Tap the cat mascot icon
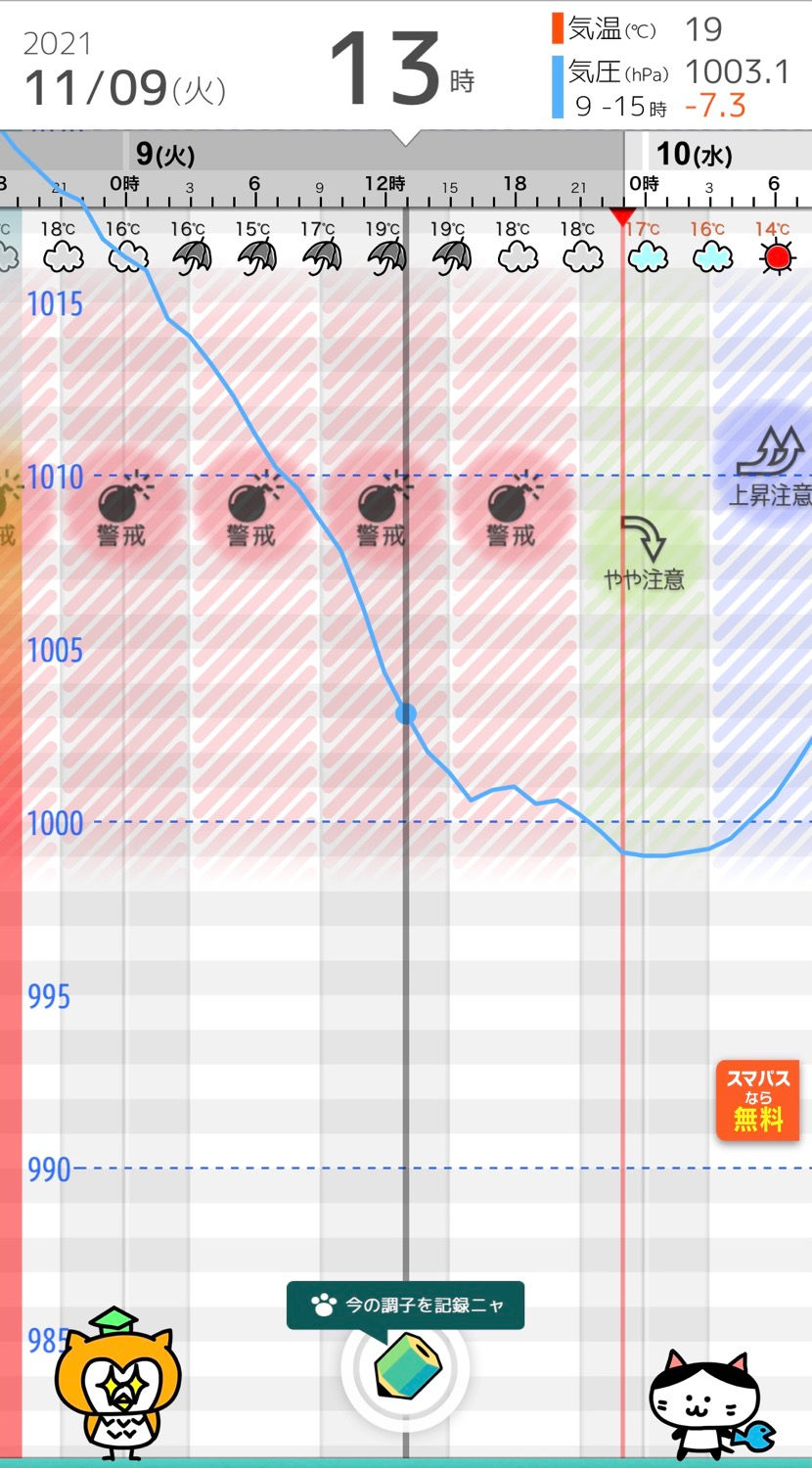 pyautogui.click(x=709, y=1404)
